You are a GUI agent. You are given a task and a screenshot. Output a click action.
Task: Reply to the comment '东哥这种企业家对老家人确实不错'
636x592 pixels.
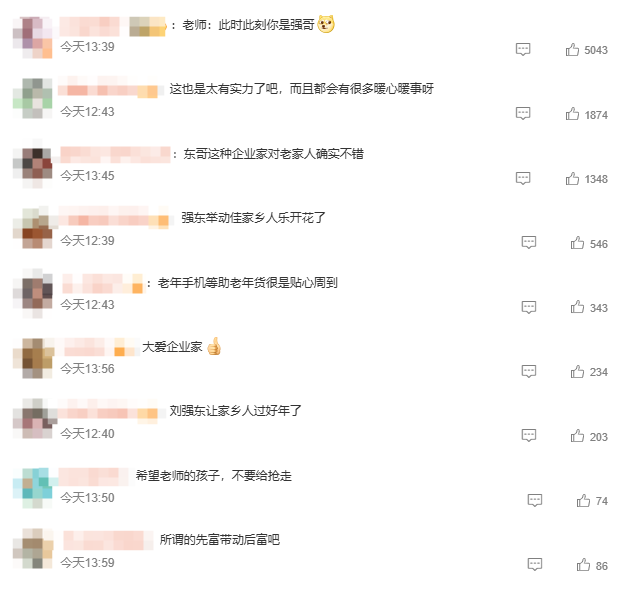pos(522,178)
